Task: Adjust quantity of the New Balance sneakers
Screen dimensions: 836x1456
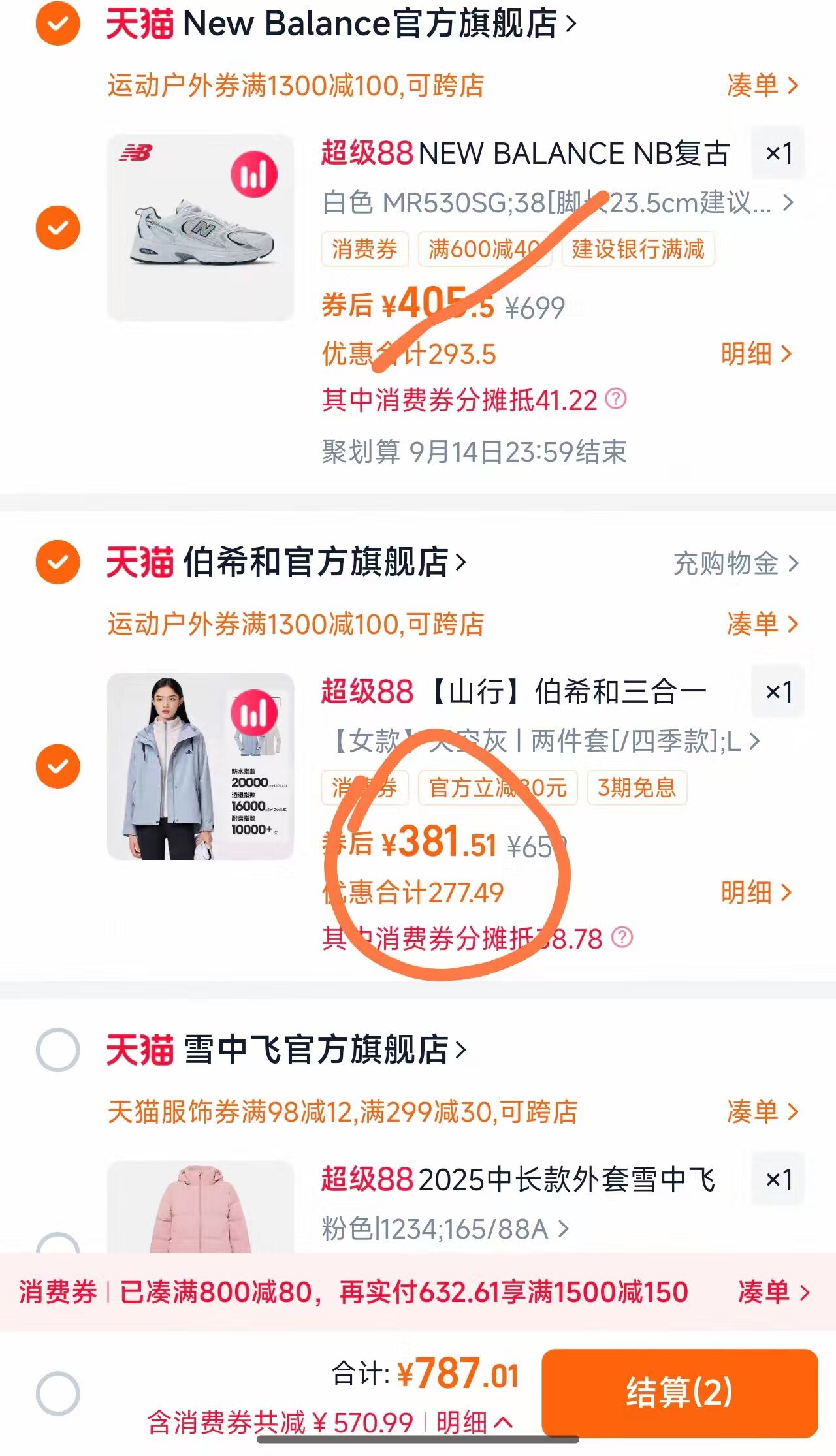Action: [x=778, y=153]
